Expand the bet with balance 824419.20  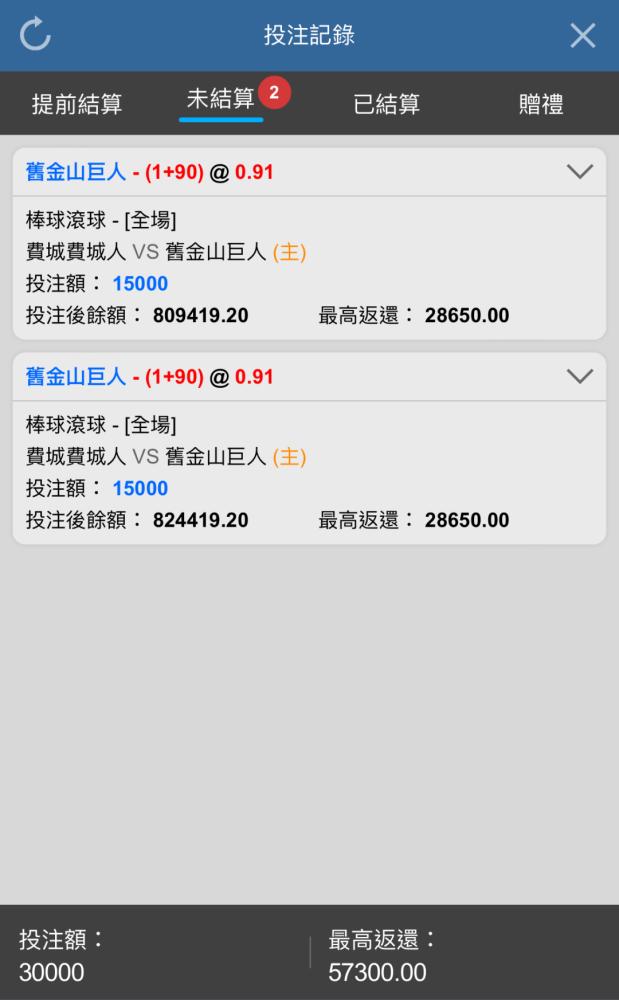[x=579, y=376]
